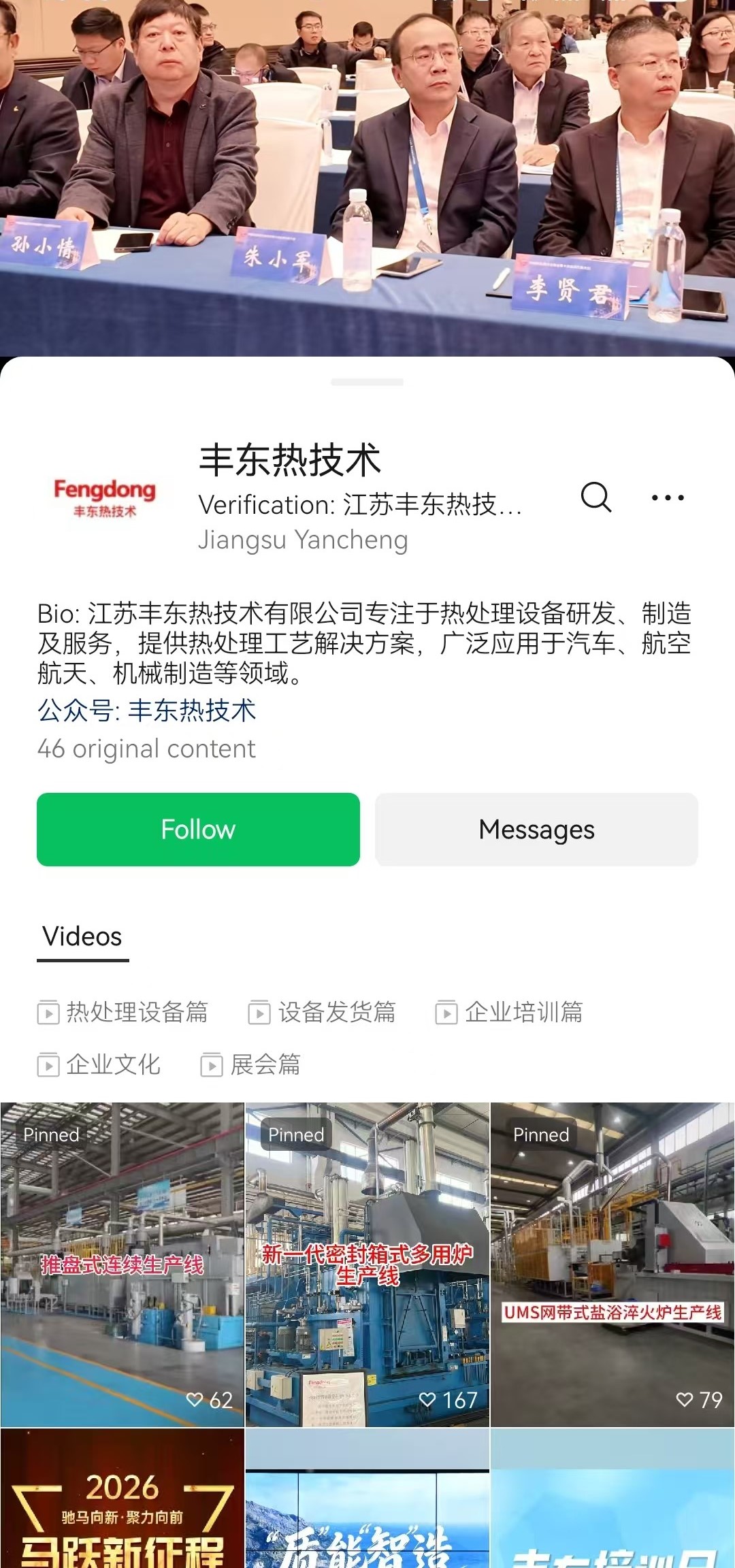The height and width of the screenshot is (1568, 735).
Task: Open the 设备发货篇 video collection
Action: tap(323, 1012)
